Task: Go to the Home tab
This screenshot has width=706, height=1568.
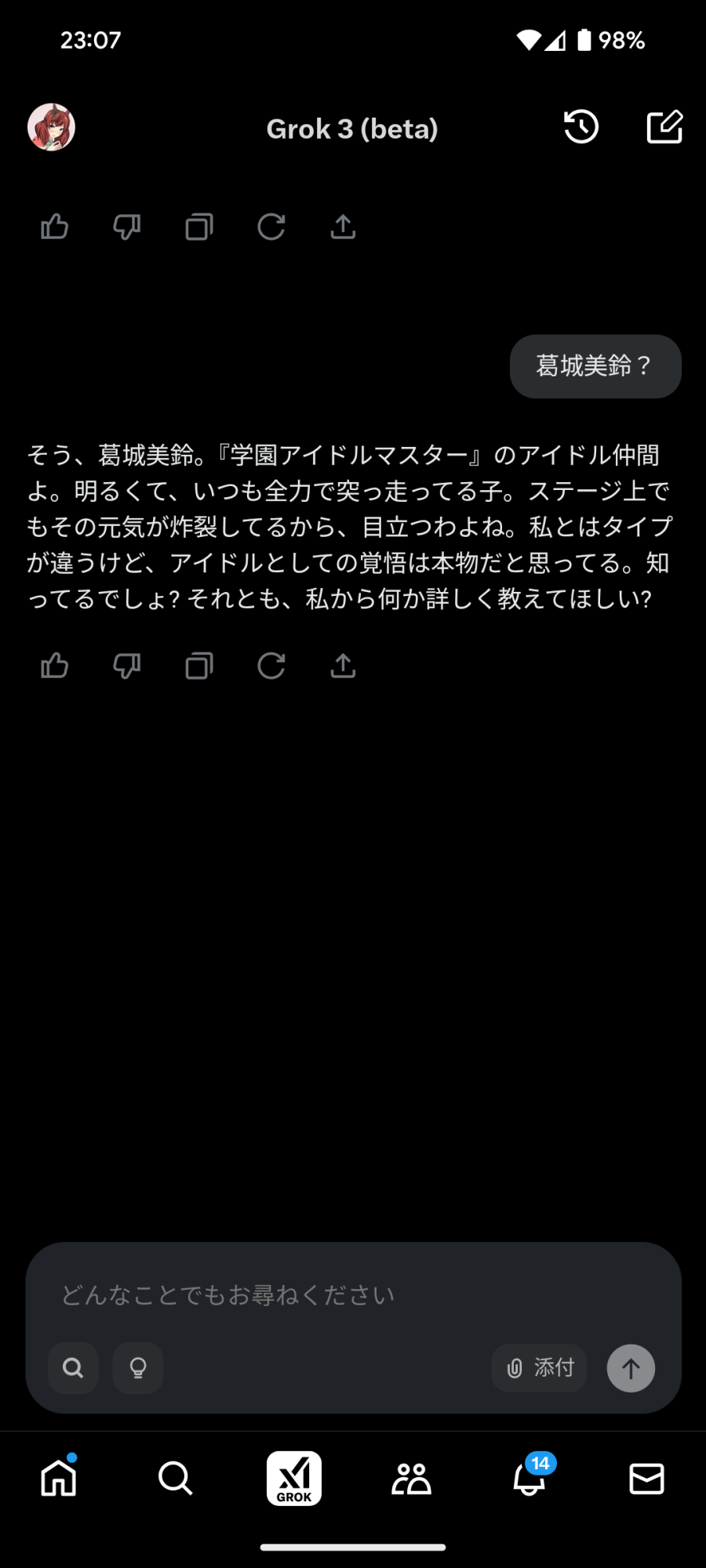Action: tap(59, 1479)
